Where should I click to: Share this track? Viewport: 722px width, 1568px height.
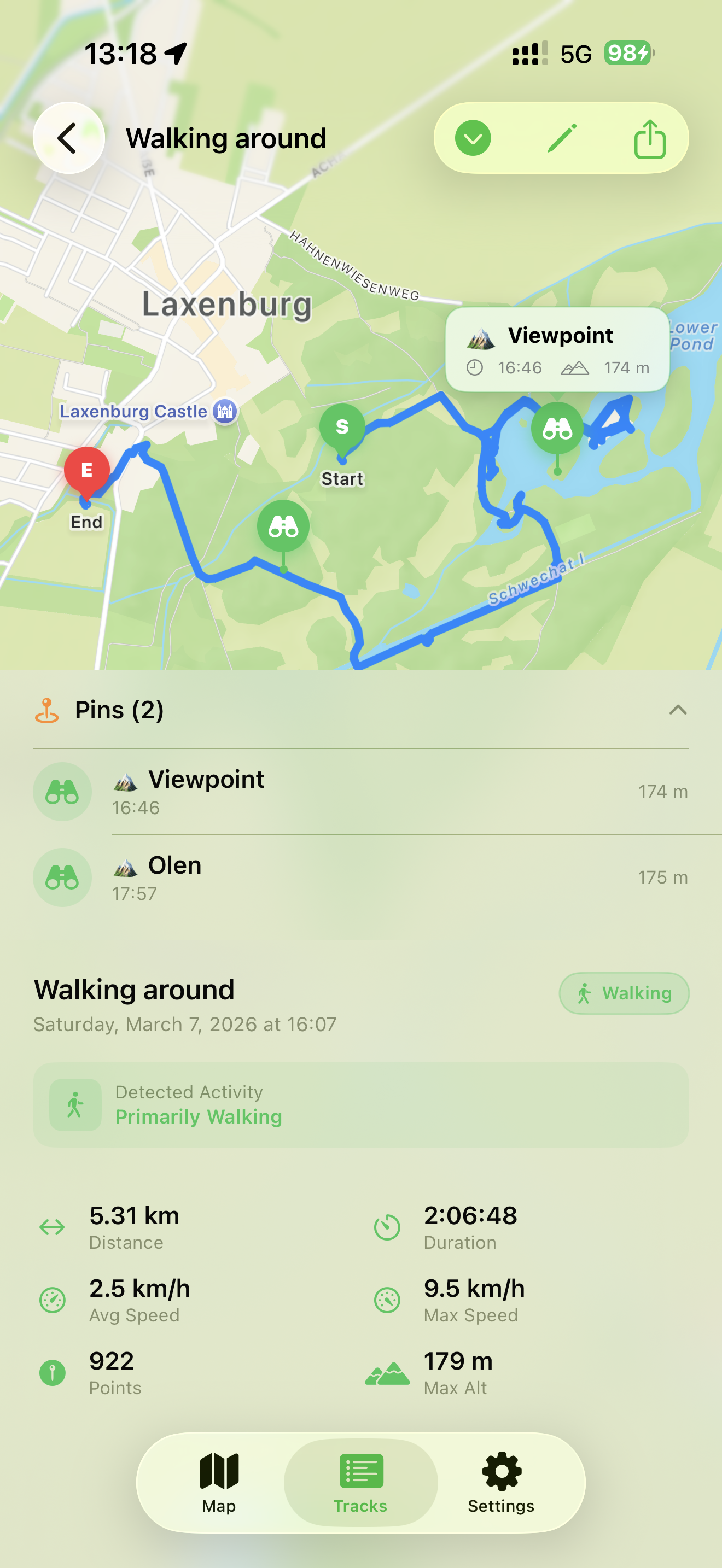coord(649,139)
